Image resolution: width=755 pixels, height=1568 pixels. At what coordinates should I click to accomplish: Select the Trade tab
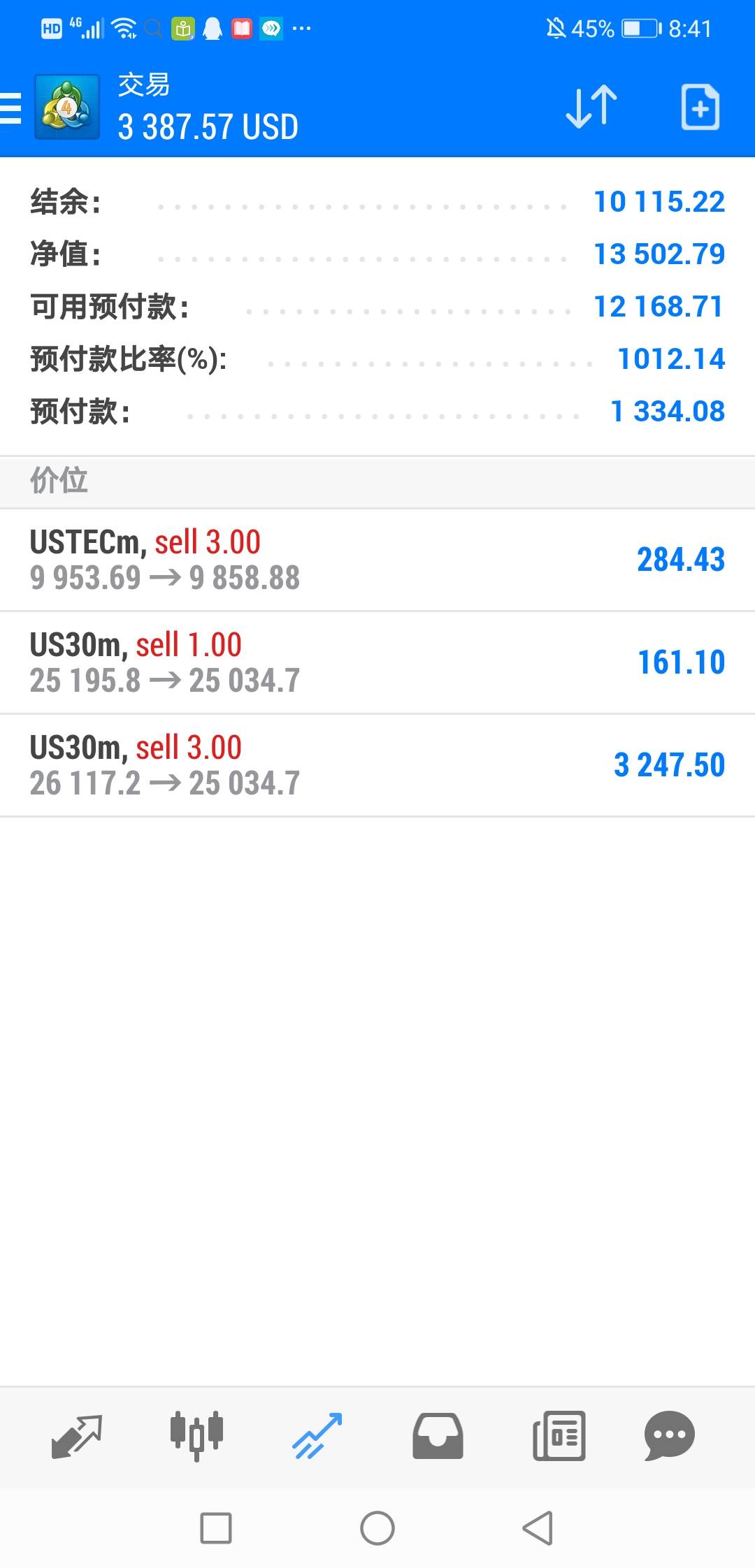click(317, 1437)
